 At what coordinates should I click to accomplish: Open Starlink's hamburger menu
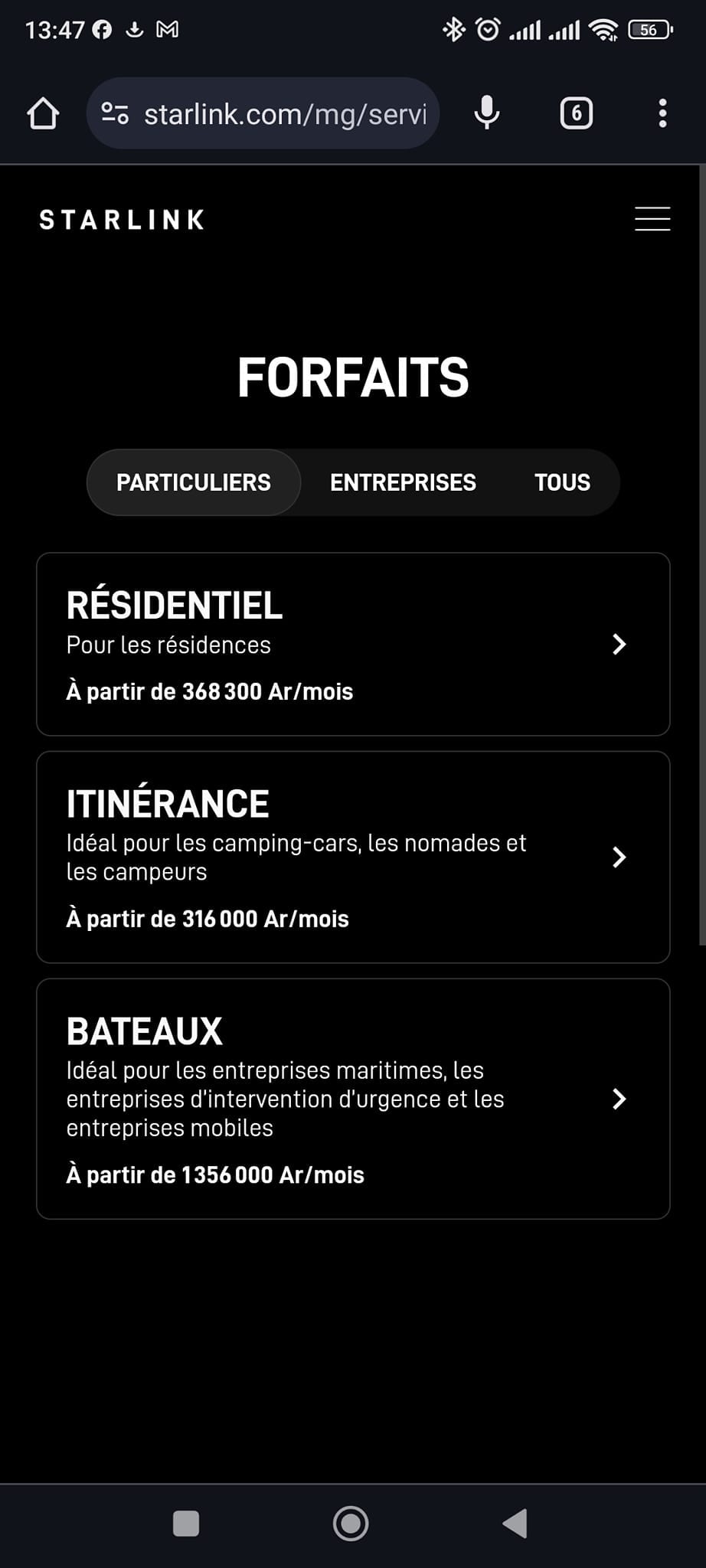652,219
